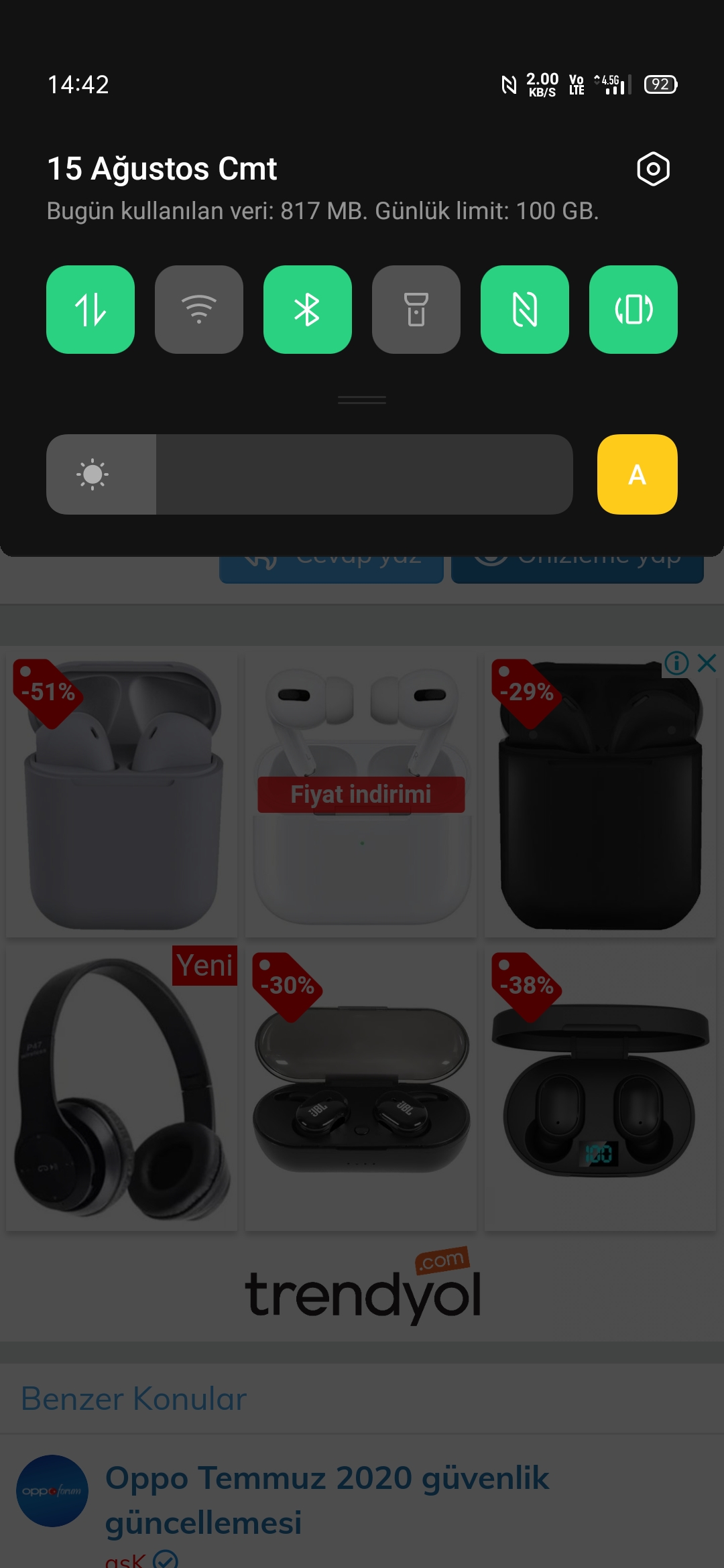Open settings via the gear icon
724x1568 pixels.
click(x=653, y=169)
